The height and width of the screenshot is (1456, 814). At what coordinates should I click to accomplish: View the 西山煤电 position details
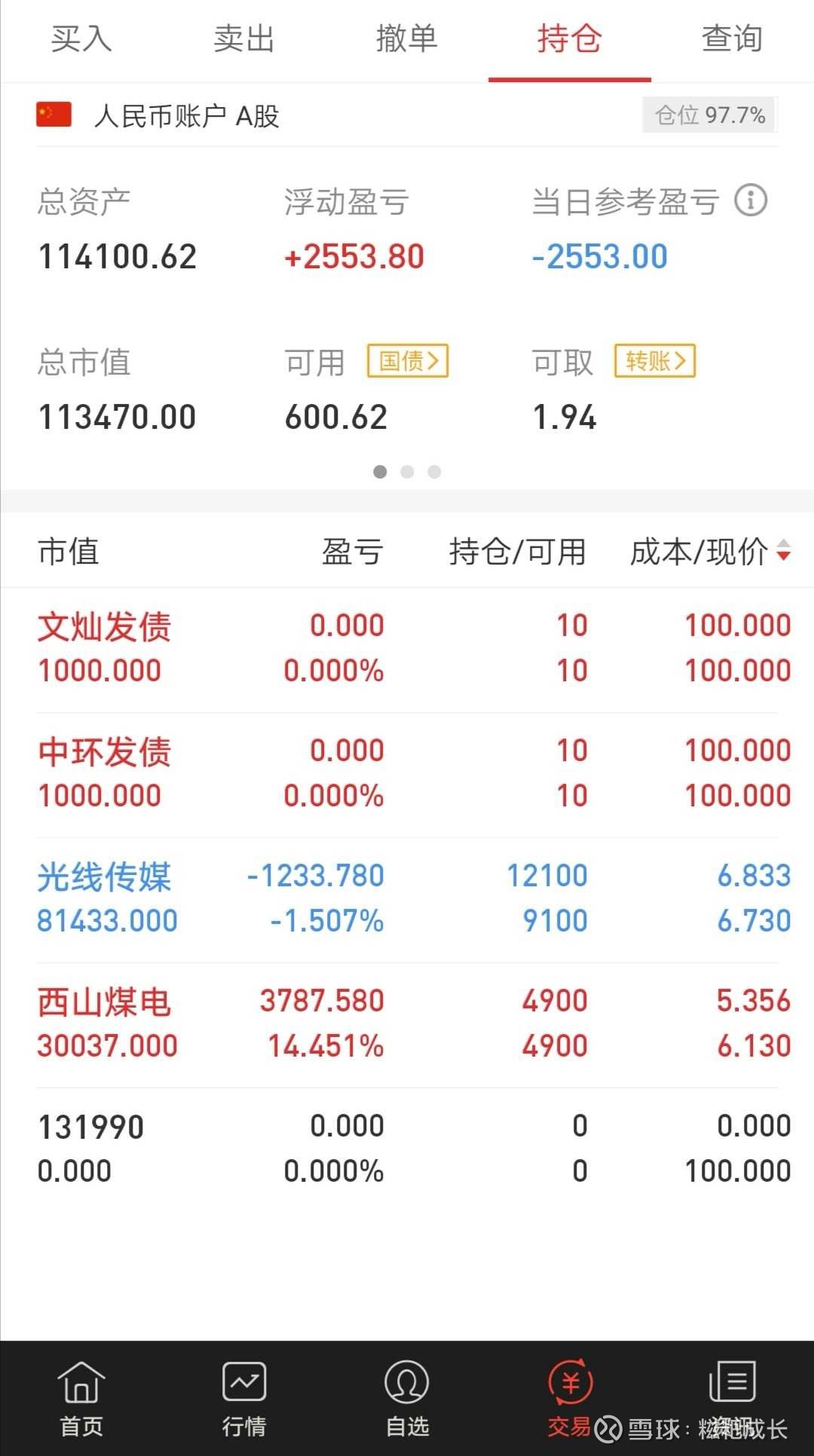click(x=407, y=1024)
